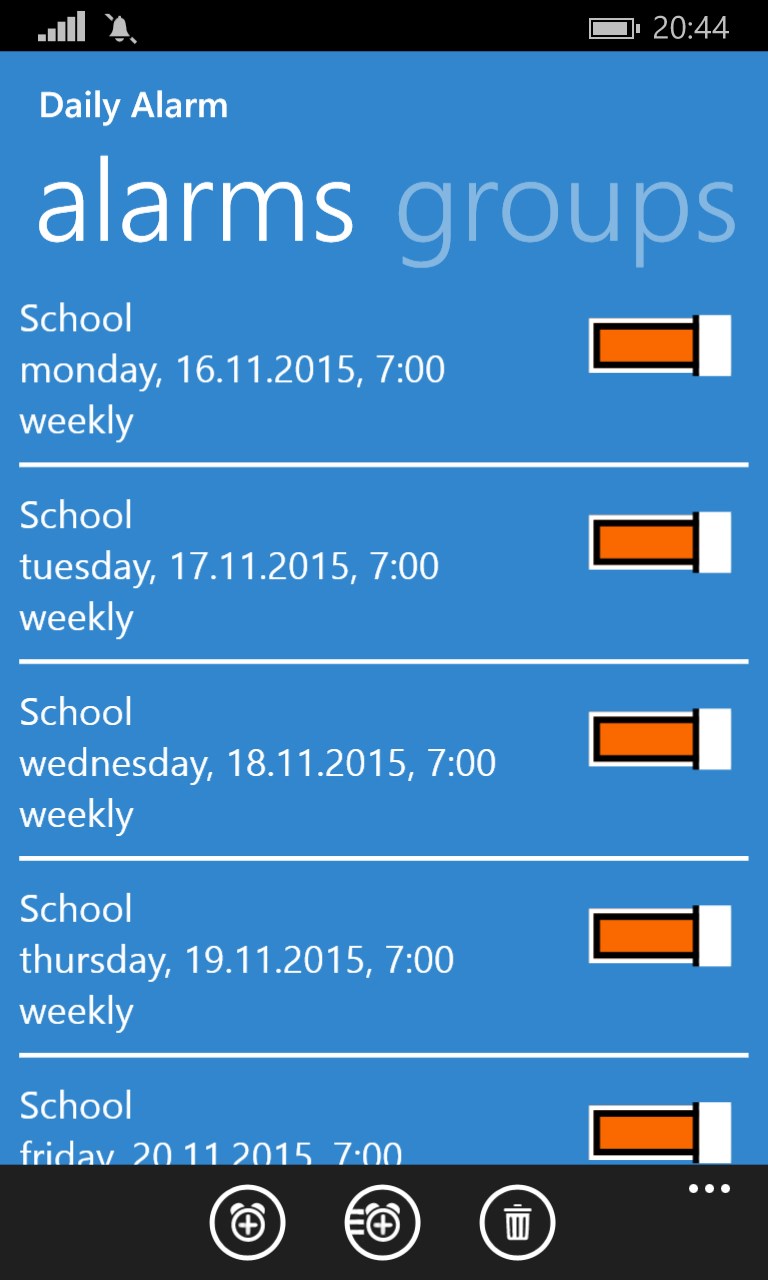Tap the trash can delete icon
The height and width of the screenshot is (1280, 768).
point(516,1221)
